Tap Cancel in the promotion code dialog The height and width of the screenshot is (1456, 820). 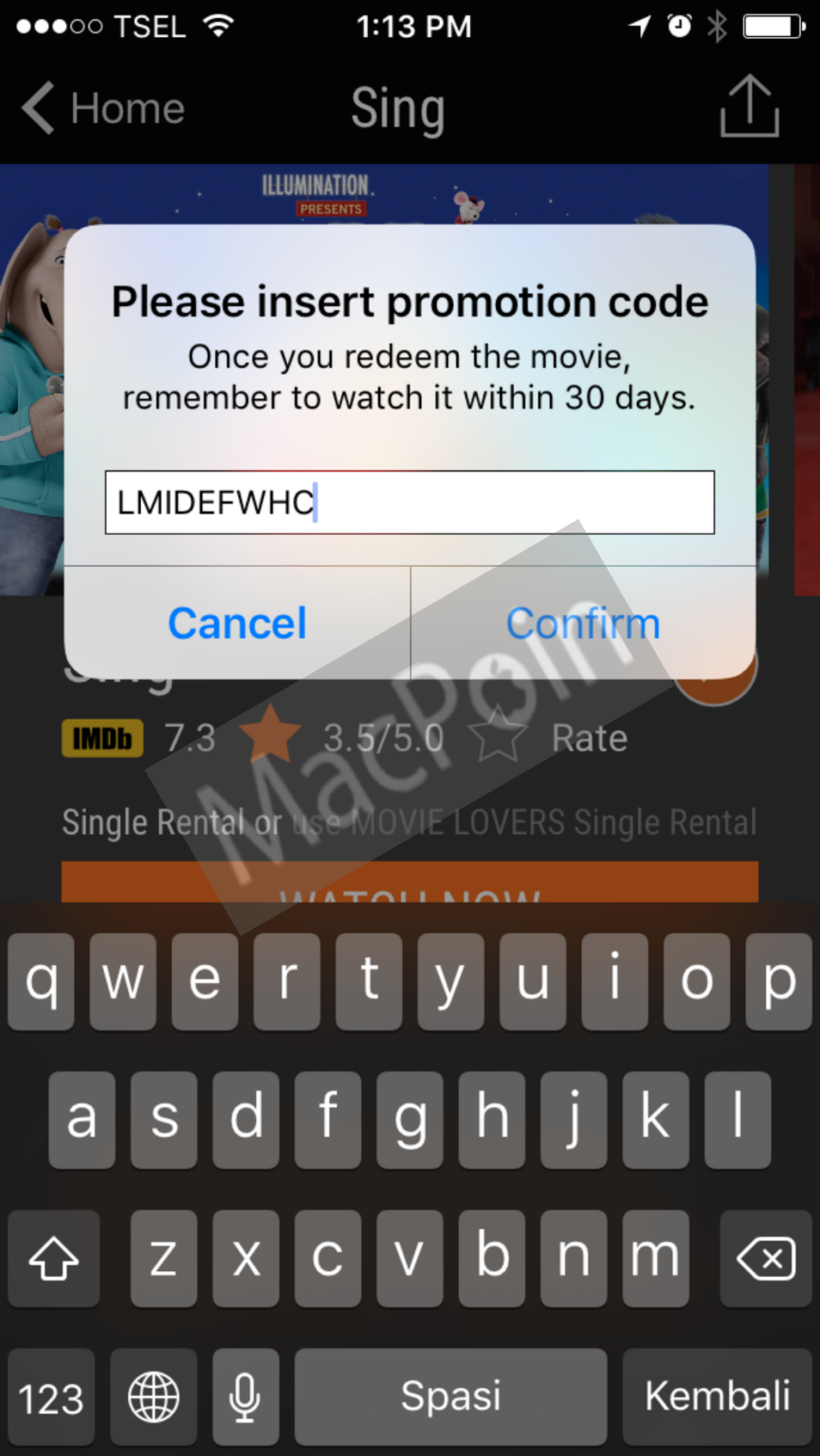237,623
